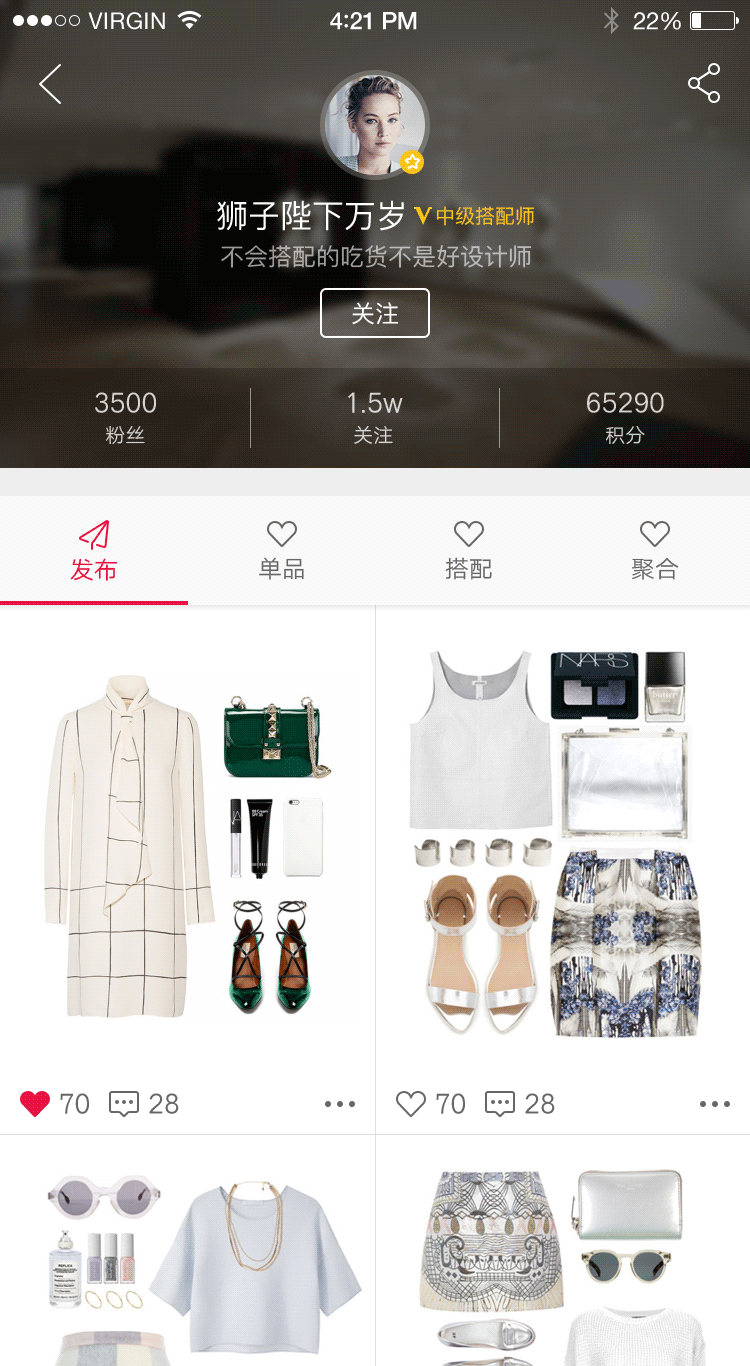The width and height of the screenshot is (750, 1366).
Task: Check the 65290 积分 points
Action: click(625, 417)
